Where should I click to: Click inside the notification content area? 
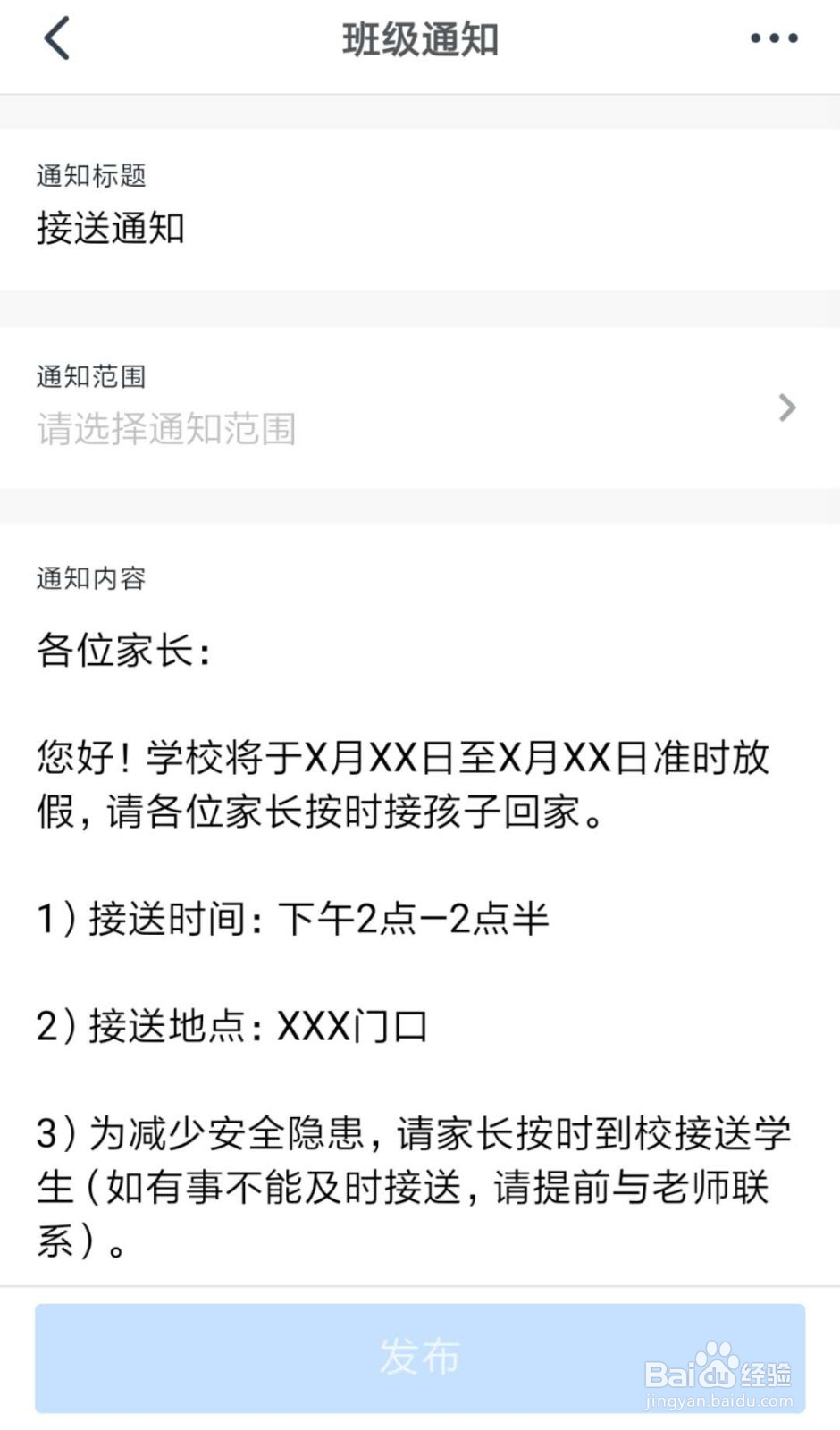tap(420, 938)
